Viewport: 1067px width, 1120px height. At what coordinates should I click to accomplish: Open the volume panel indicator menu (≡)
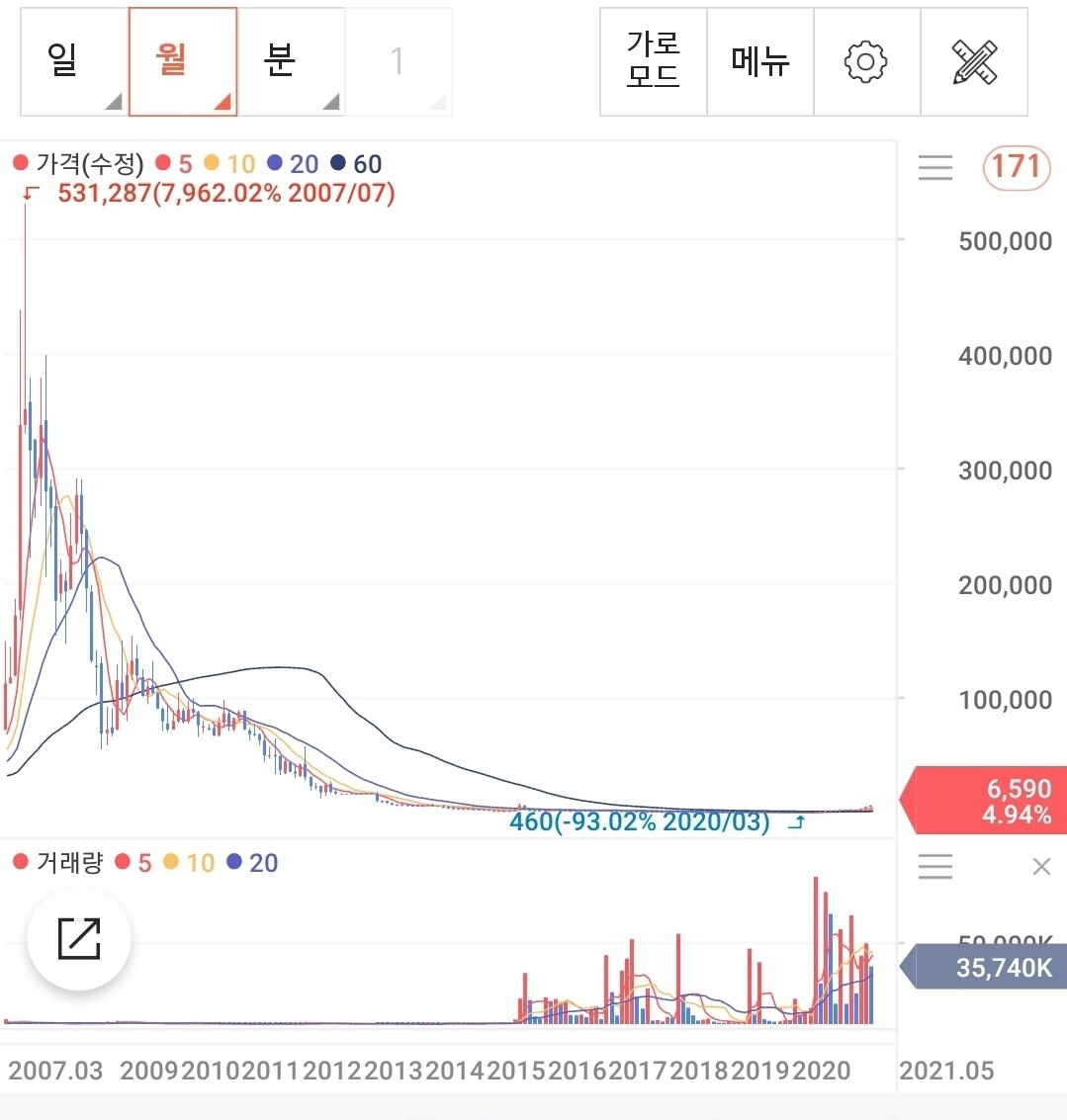[x=934, y=866]
